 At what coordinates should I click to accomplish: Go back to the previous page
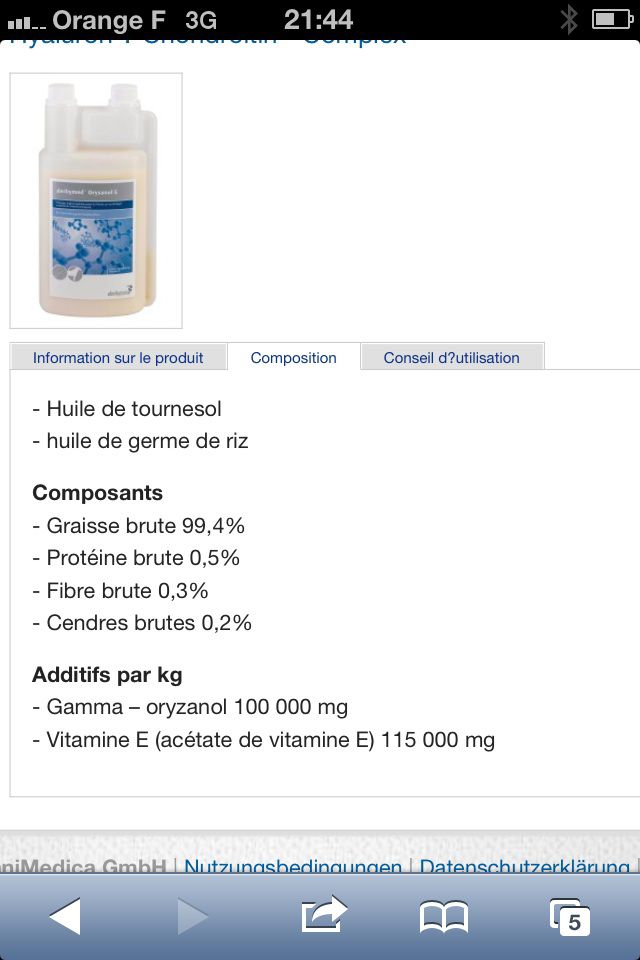point(65,915)
